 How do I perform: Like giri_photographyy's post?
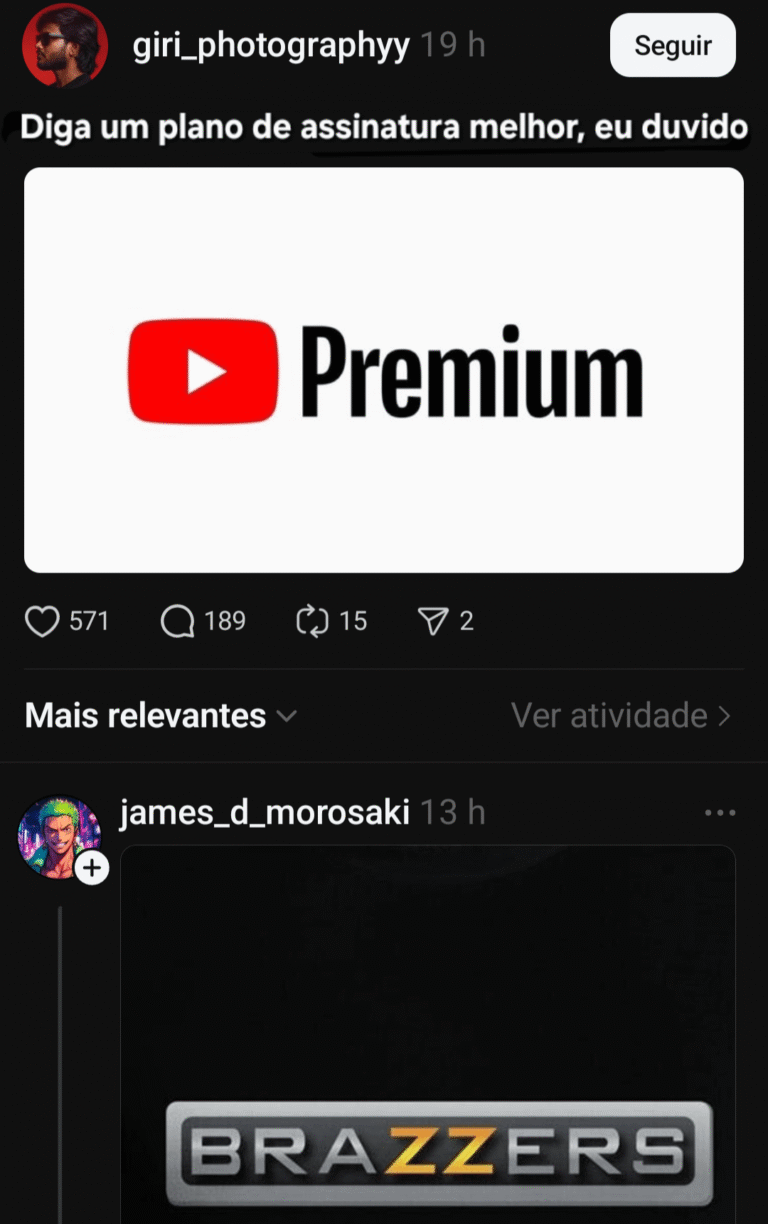pyautogui.click(x=42, y=622)
